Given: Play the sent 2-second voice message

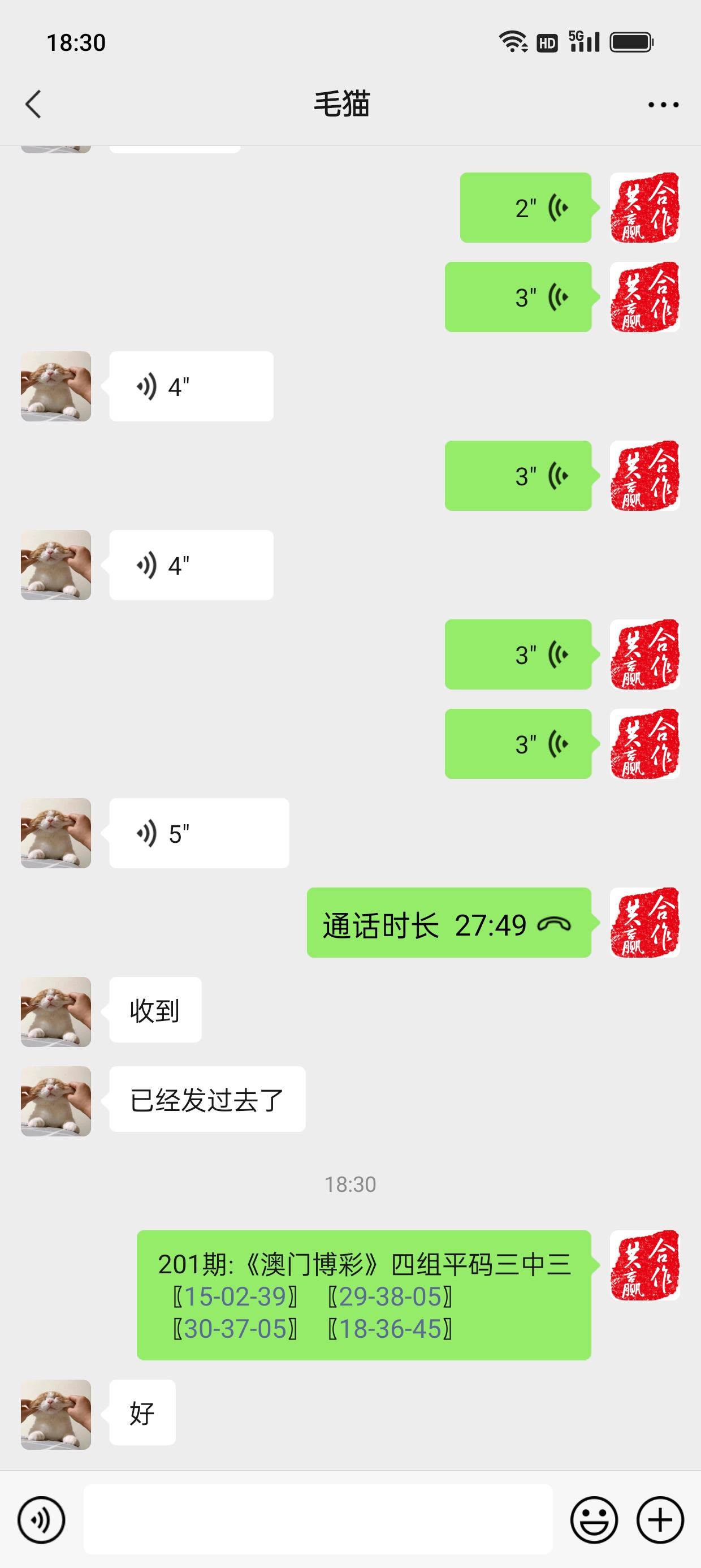Looking at the screenshot, I should (525, 208).
